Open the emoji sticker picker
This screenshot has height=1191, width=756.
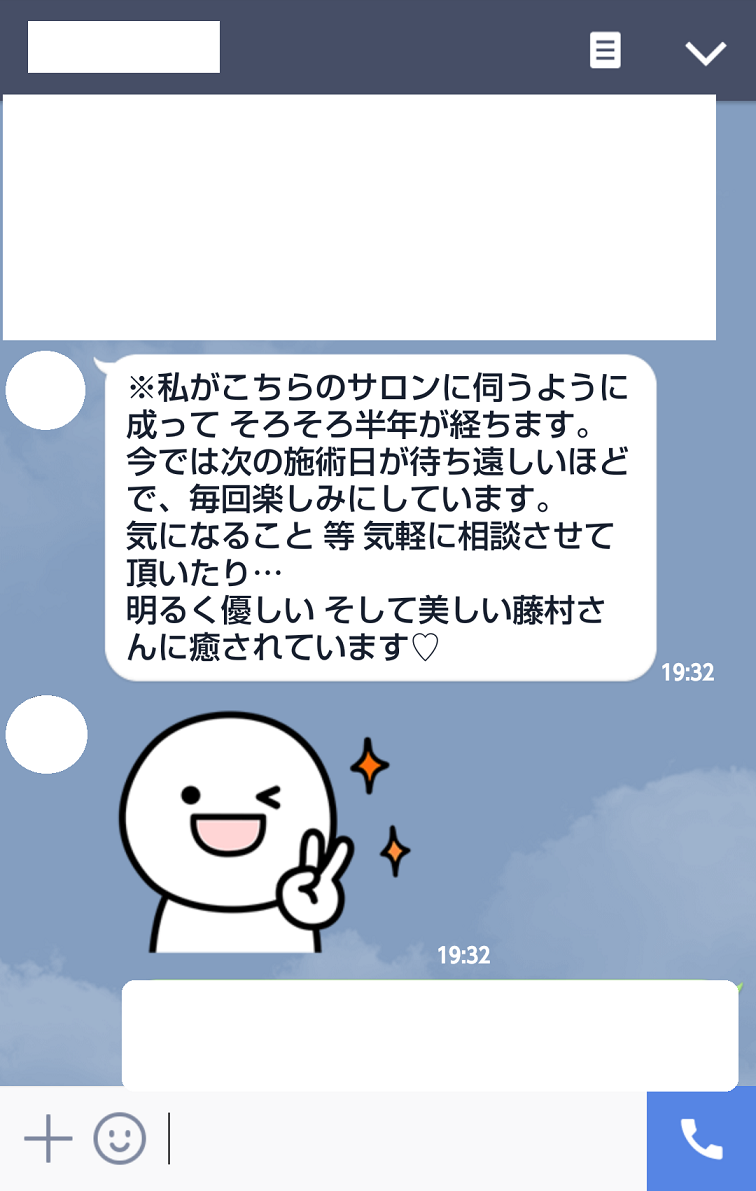[120, 1138]
